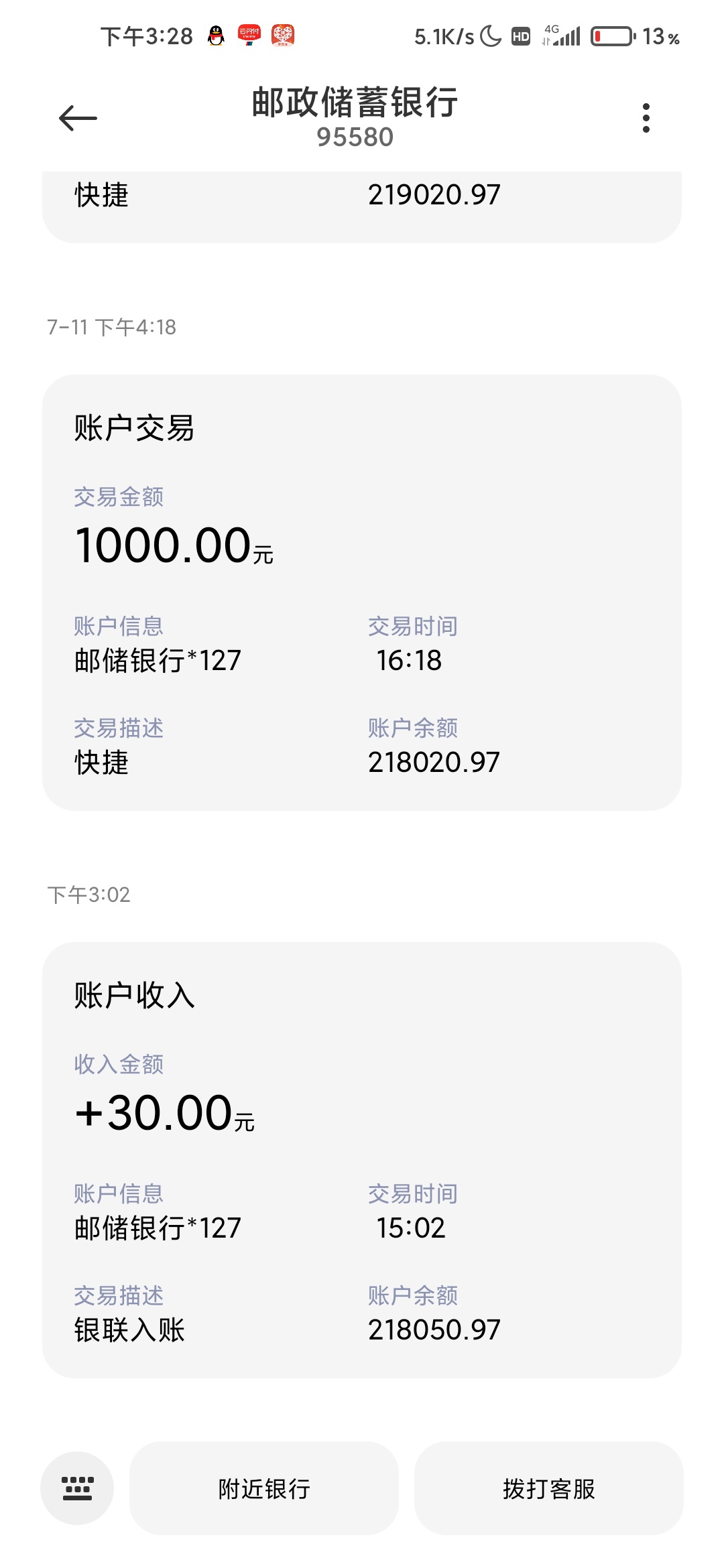Open the +30.00元 账户收入 card

362,1160
